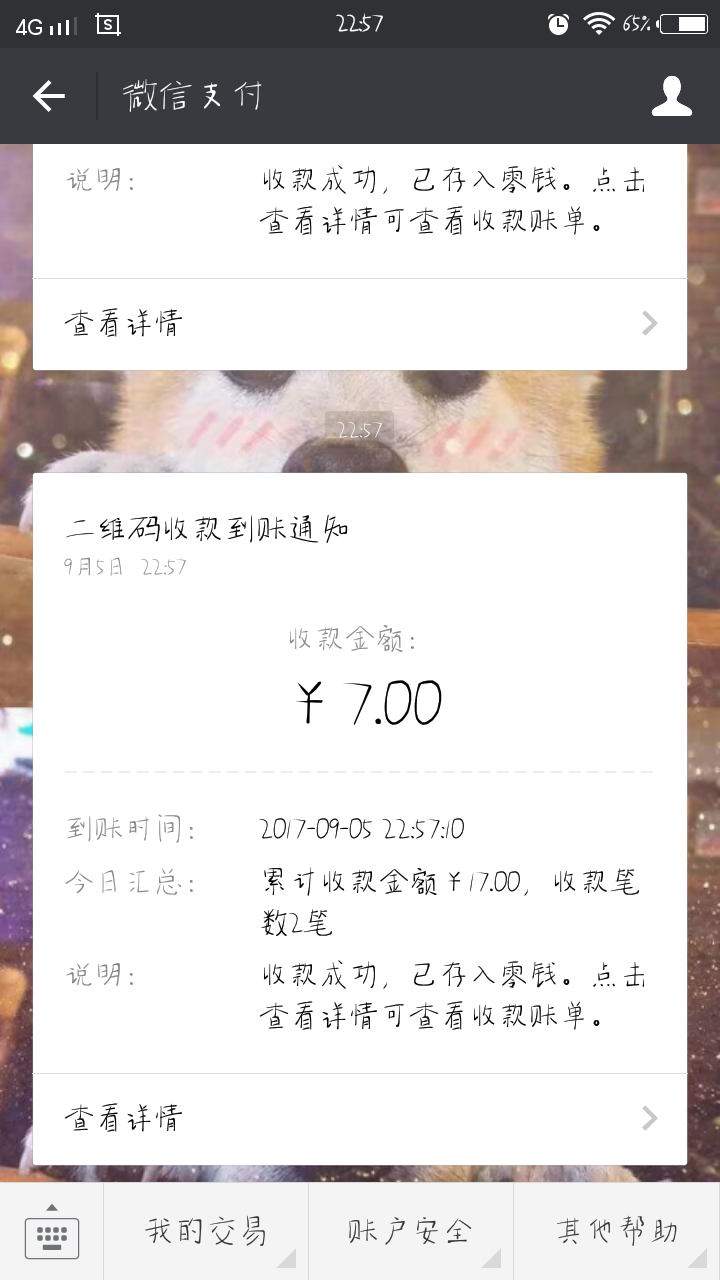Viewport: 720px width, 1280px height.
Task: Open the 我的交易 menu
Action: click(206, 1232)
